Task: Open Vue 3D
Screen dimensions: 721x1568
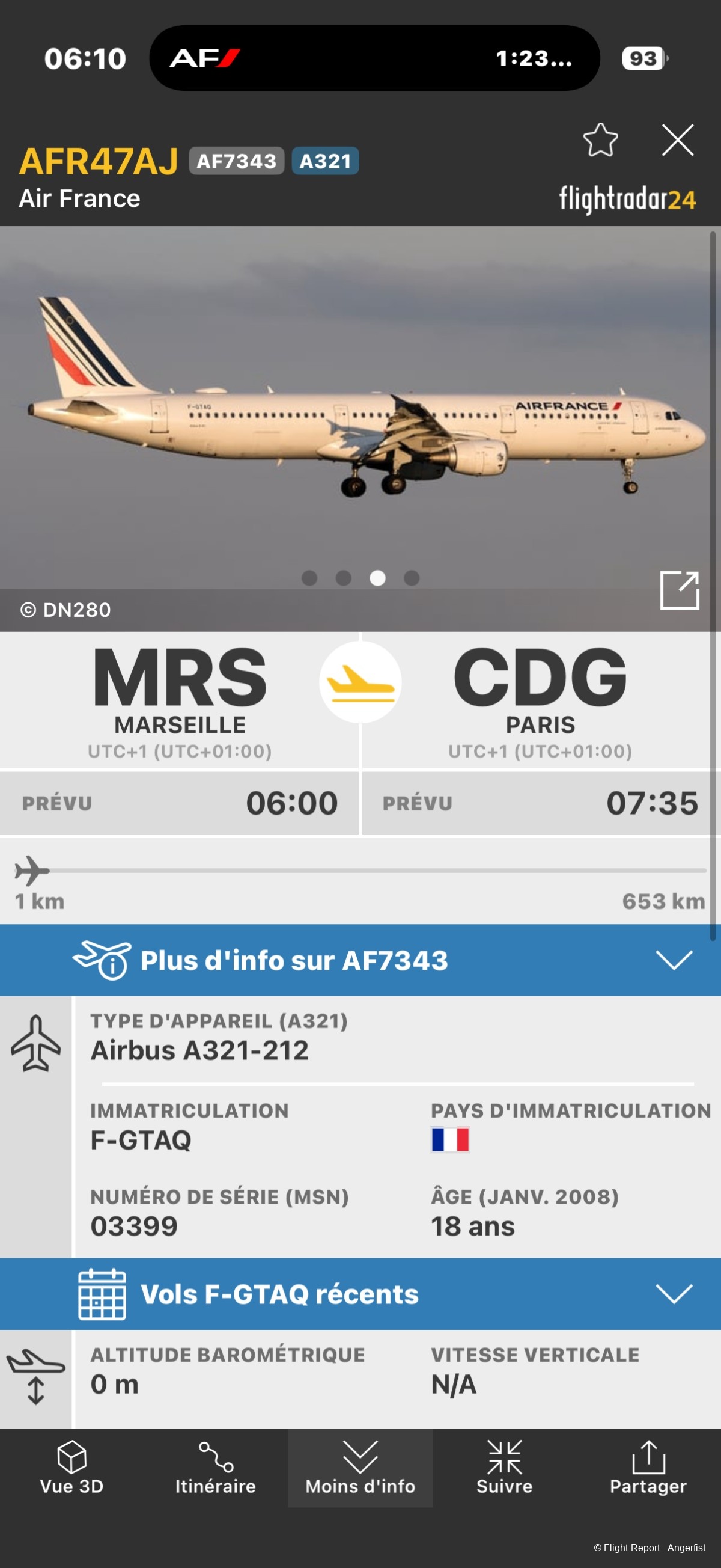Action: (71, 1468)
